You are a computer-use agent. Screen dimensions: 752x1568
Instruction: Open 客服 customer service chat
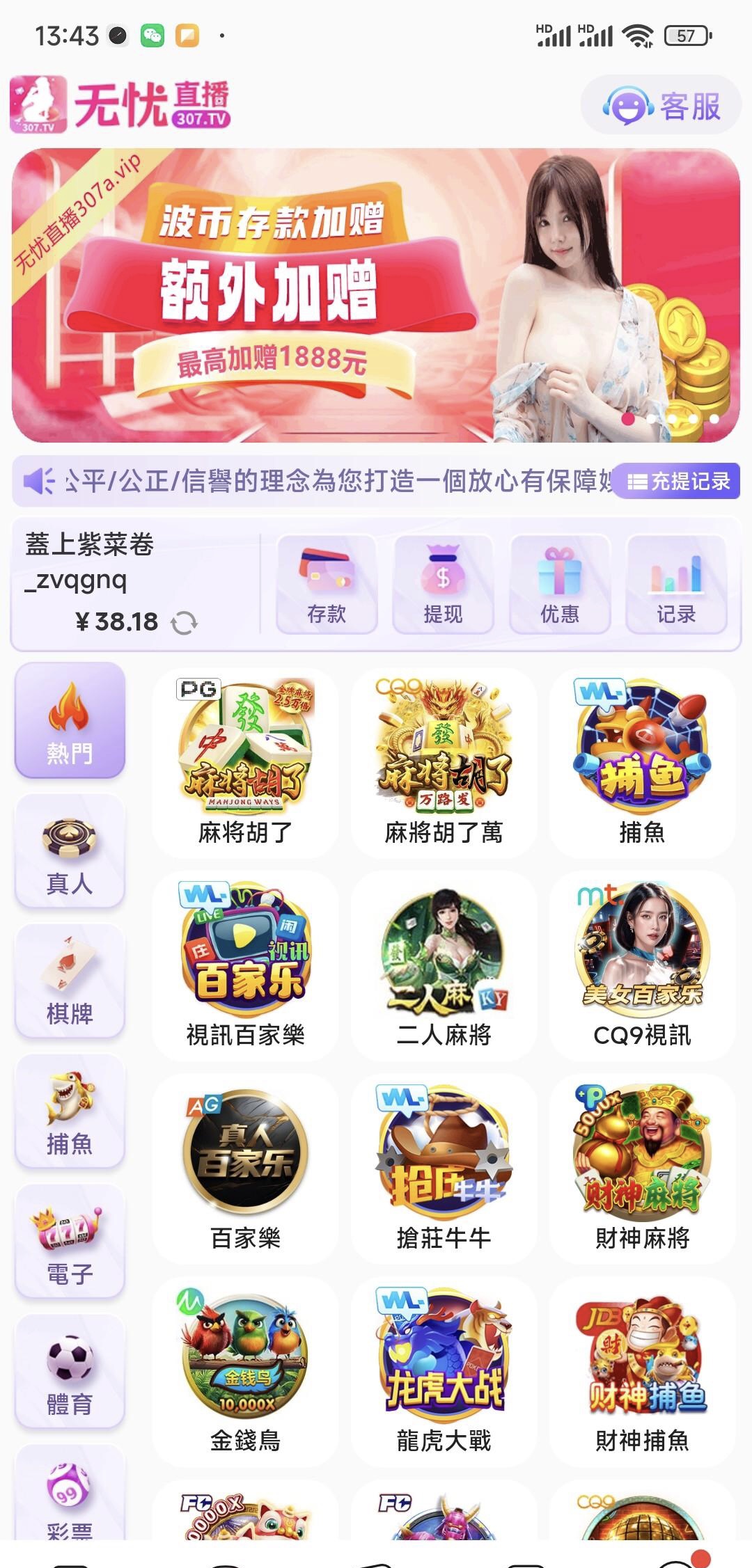pyautogui.click(x=661, y=106)
